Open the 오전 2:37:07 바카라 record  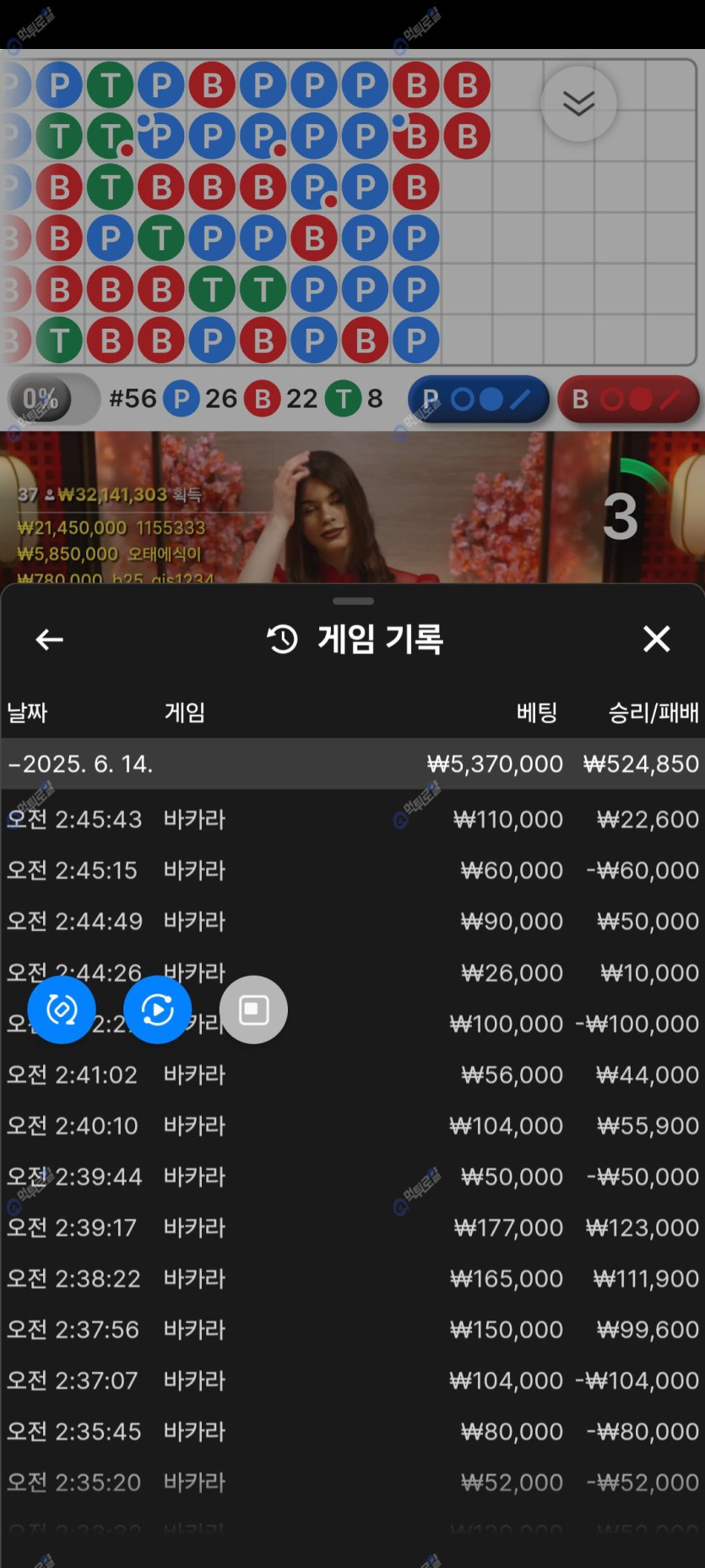coord(352,1380)
